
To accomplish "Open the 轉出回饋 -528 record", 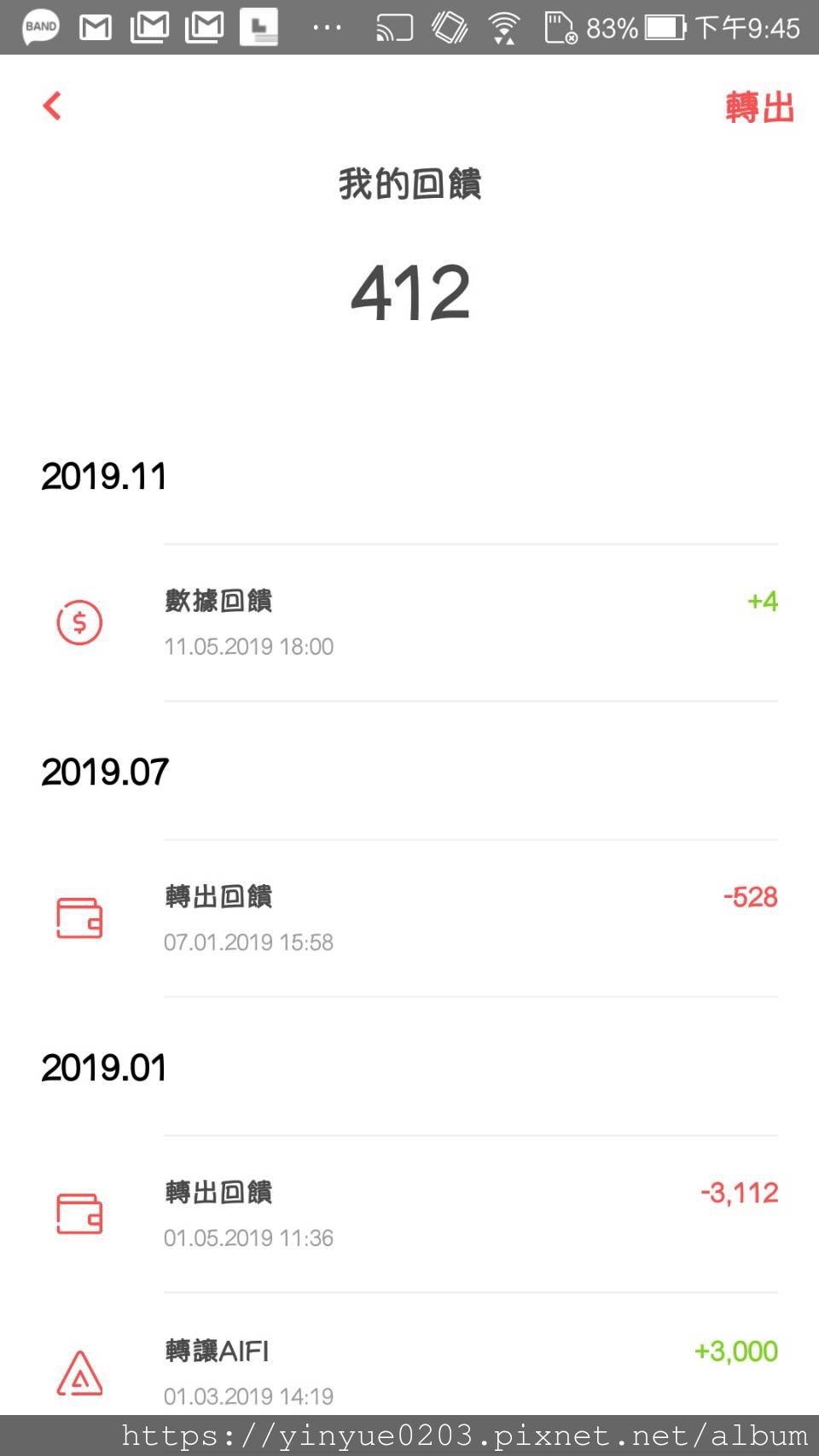I will (409, 918).
